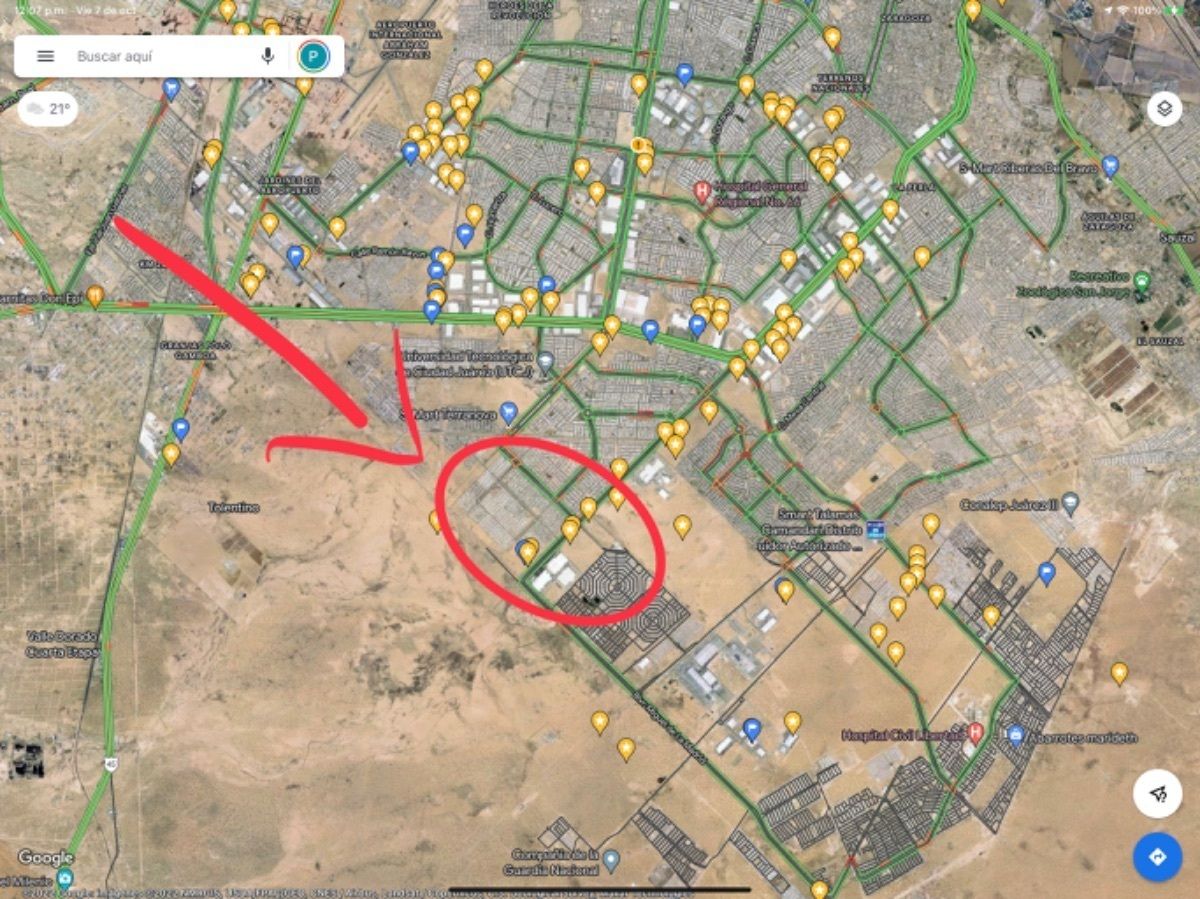Select Universidad Tecnológica de Ciudad Juárez marker
Screen dimensions: 1200x899
545,361
